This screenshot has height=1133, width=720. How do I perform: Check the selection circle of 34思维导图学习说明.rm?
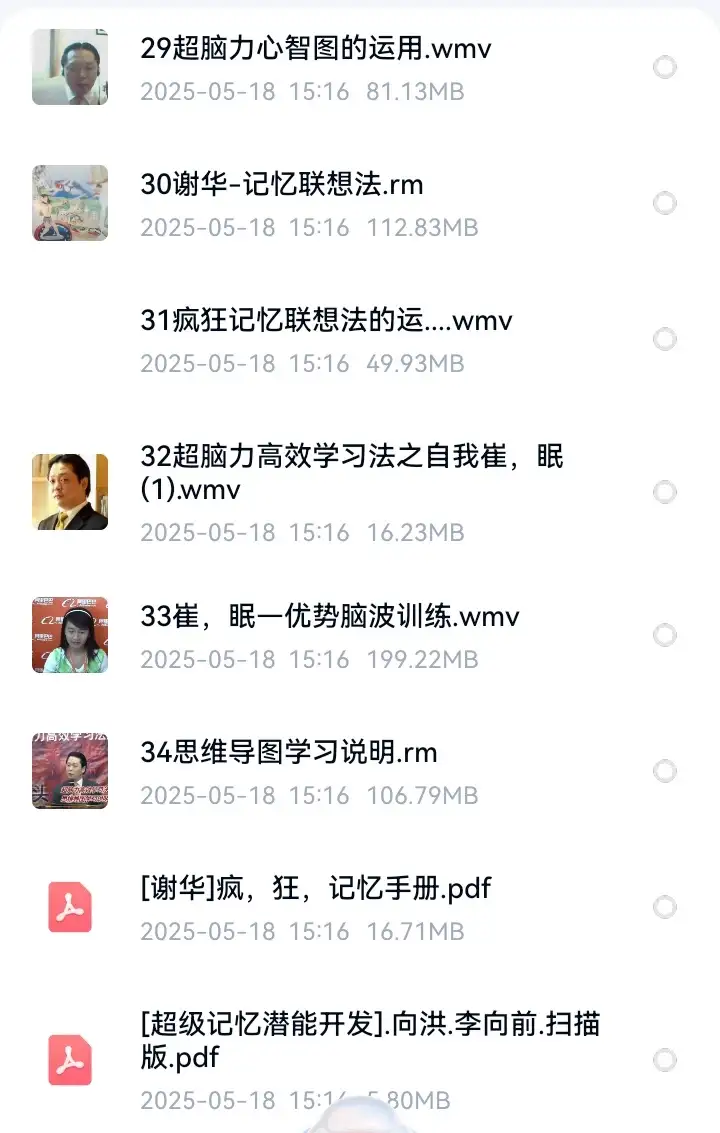click(x=664, y=771)
